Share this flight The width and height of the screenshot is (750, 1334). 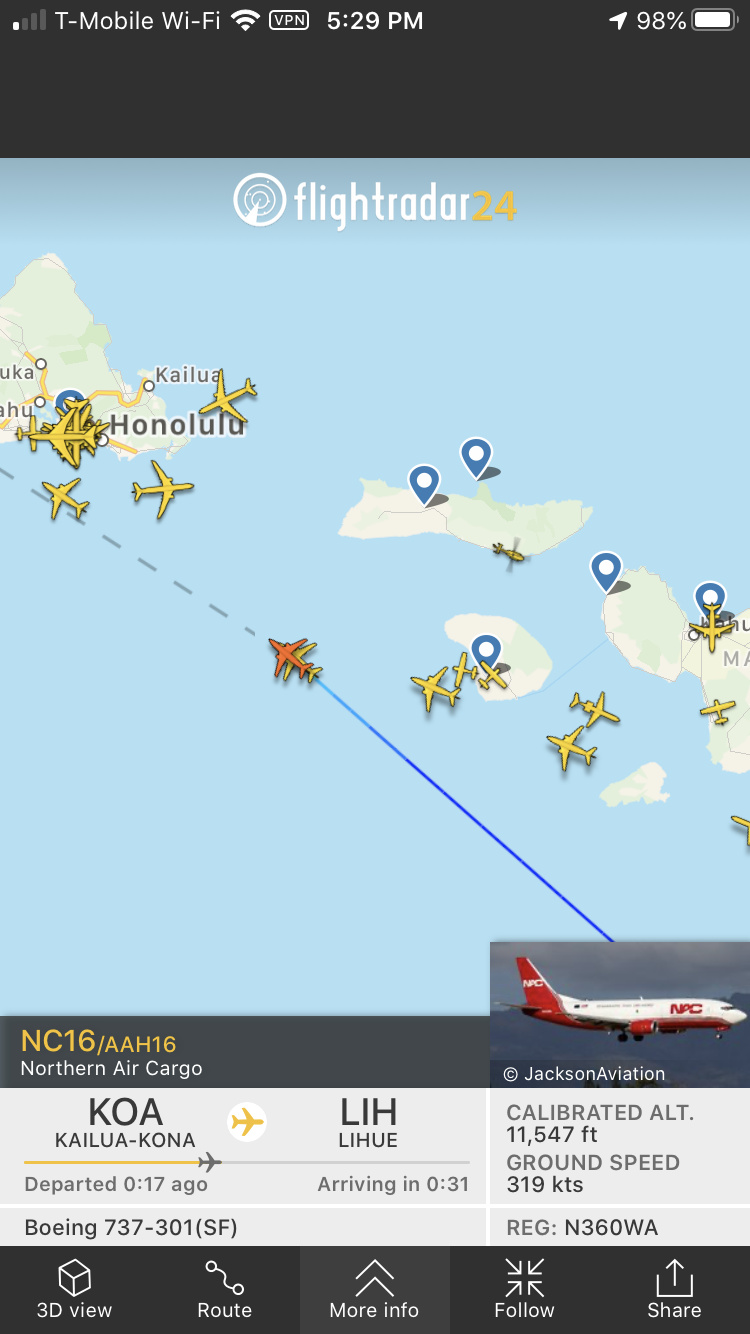(x=674, y=1289)
